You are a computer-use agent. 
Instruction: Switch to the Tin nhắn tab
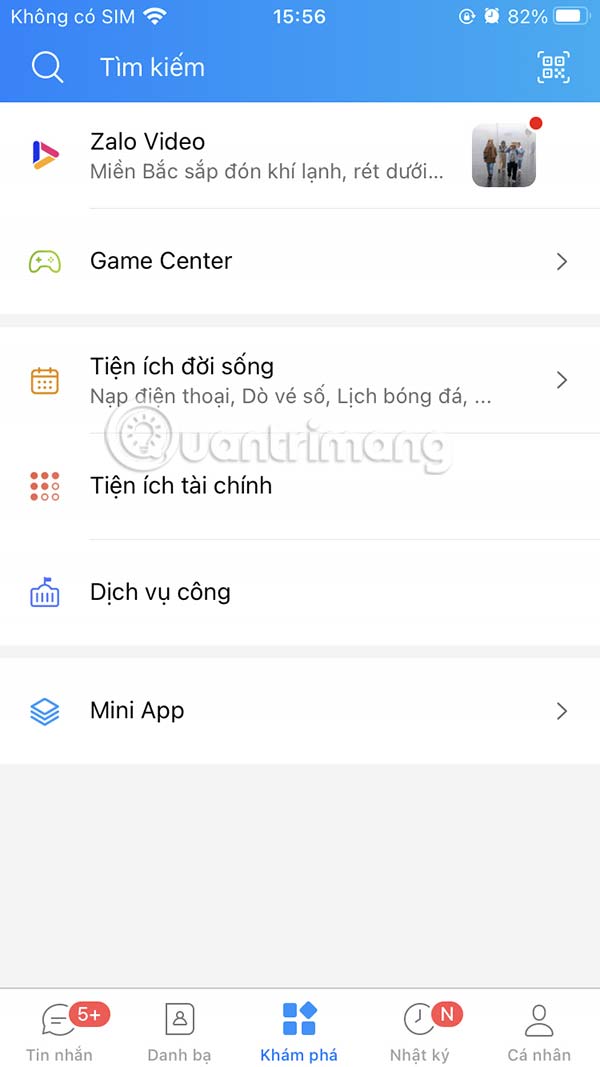(x=60, y=1032)
